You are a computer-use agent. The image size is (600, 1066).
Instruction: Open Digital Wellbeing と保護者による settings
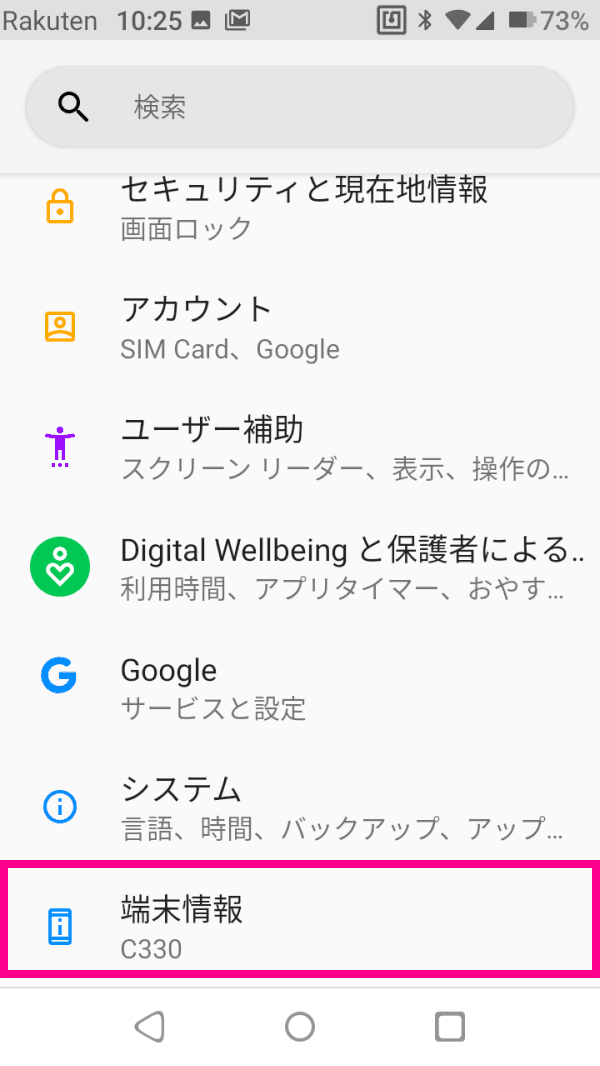pyautogui.click(x=300, y=567)
